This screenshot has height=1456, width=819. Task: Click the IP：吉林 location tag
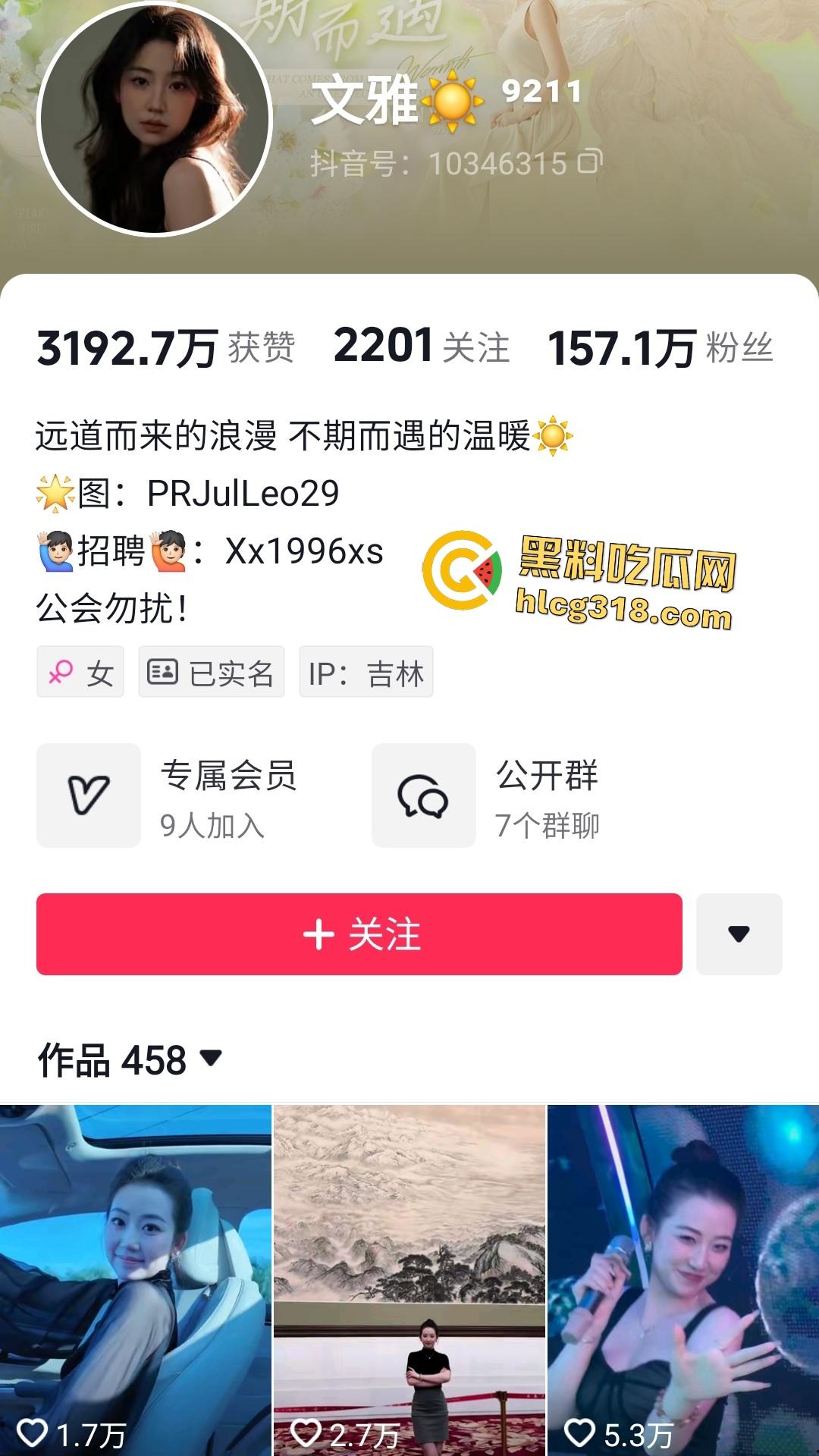pos(366,672)
